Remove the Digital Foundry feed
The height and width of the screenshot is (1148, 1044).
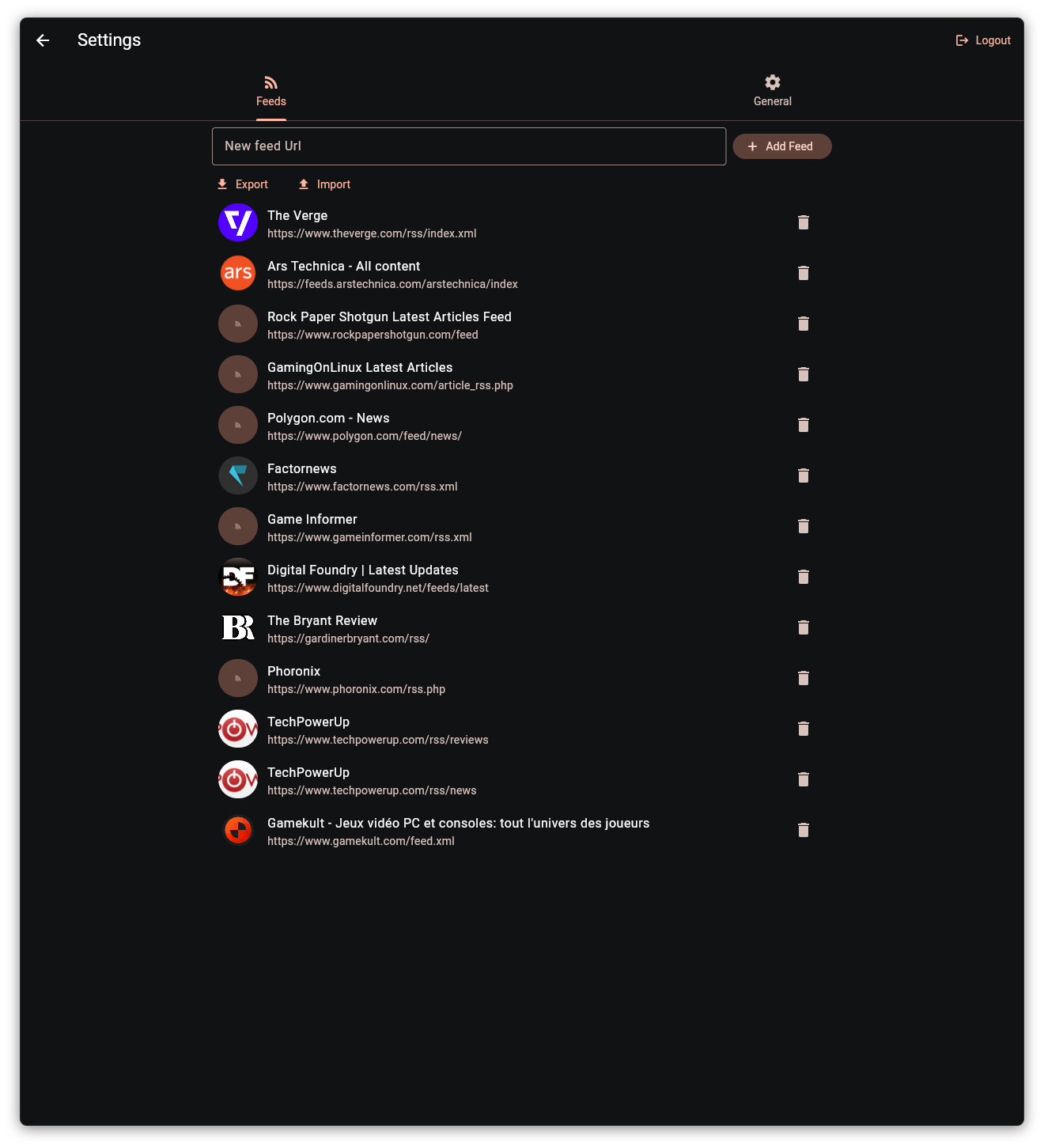pyautogui.click(x=803, y=577)
